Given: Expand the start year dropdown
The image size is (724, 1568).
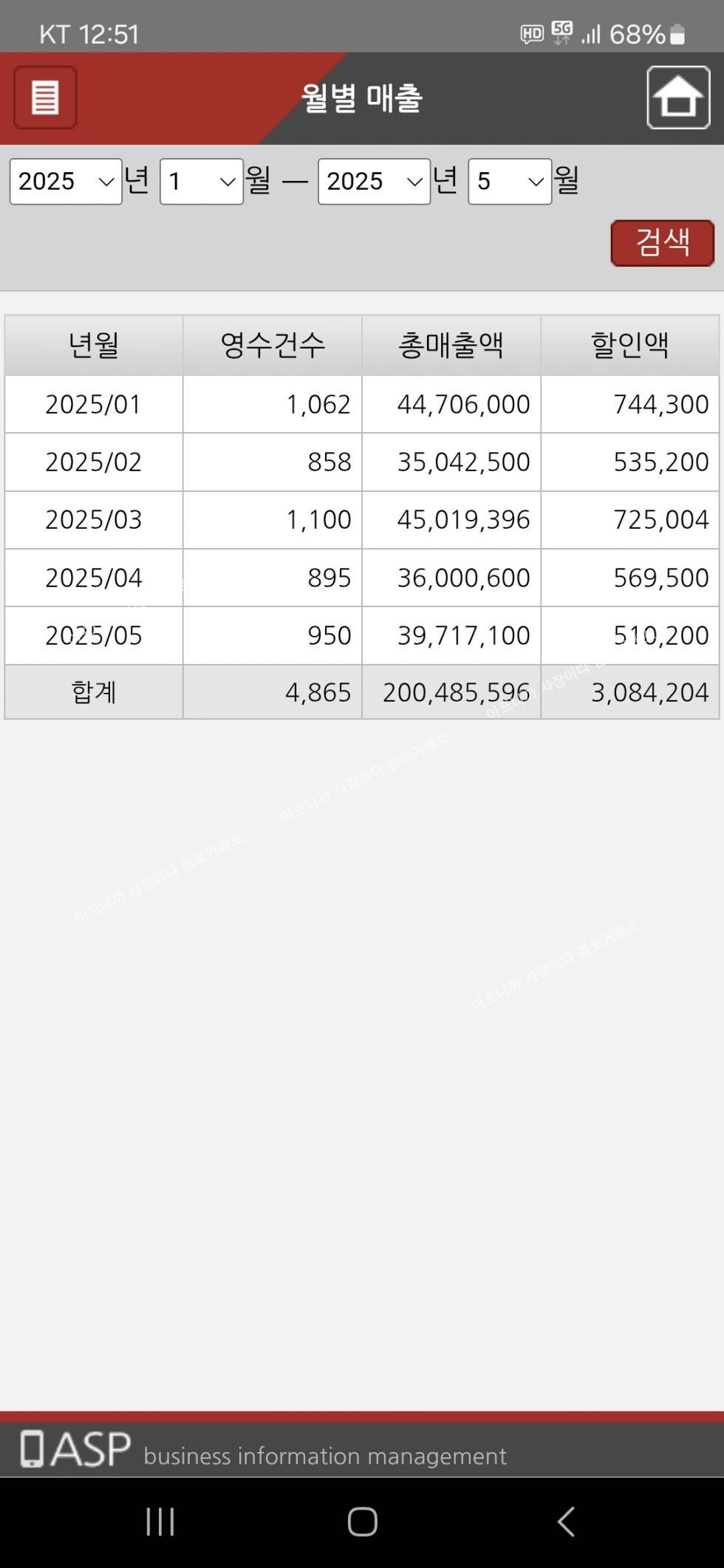Looking at the screenshot, I should 66,181.
